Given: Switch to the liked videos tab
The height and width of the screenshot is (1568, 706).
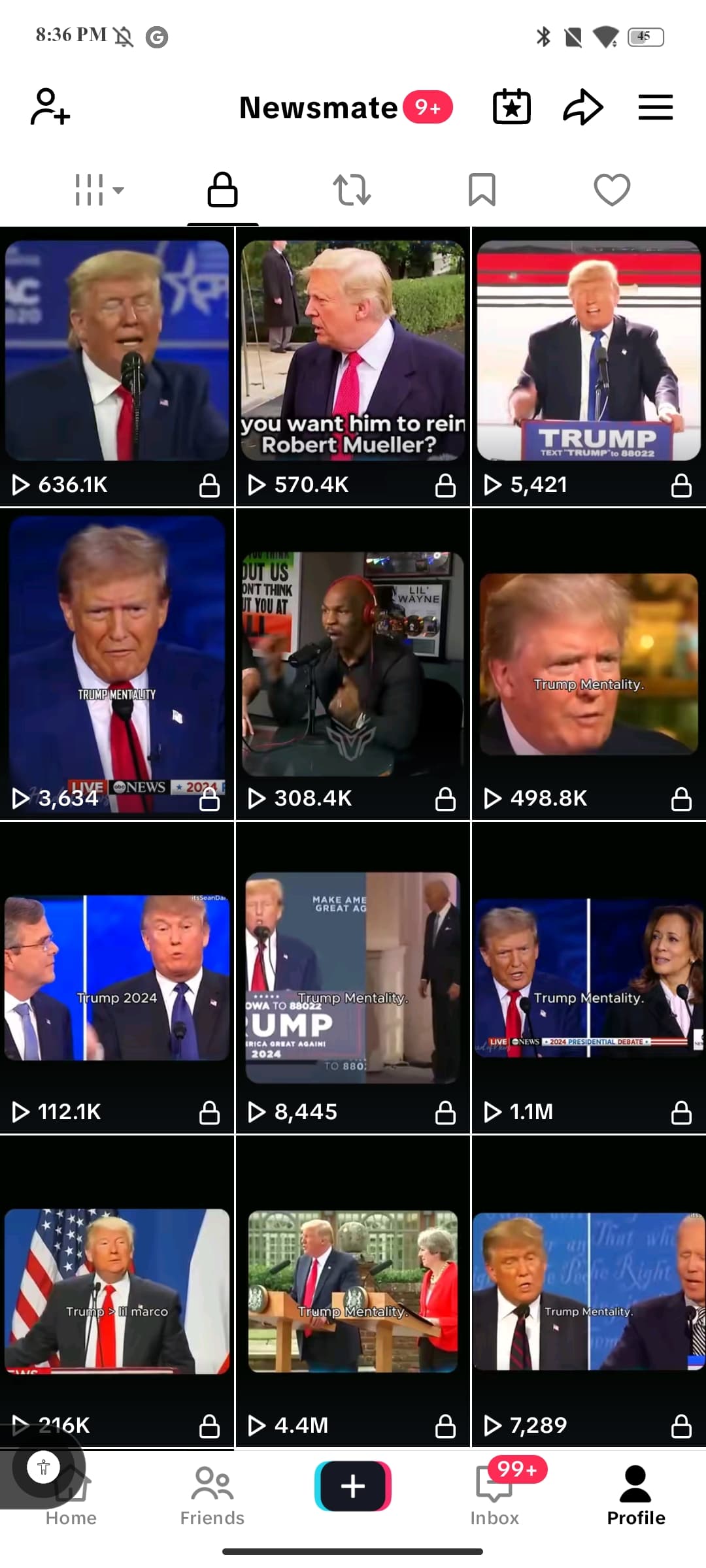Looking at the screenshot, I should pyautogui.click(x=612, y=190).
